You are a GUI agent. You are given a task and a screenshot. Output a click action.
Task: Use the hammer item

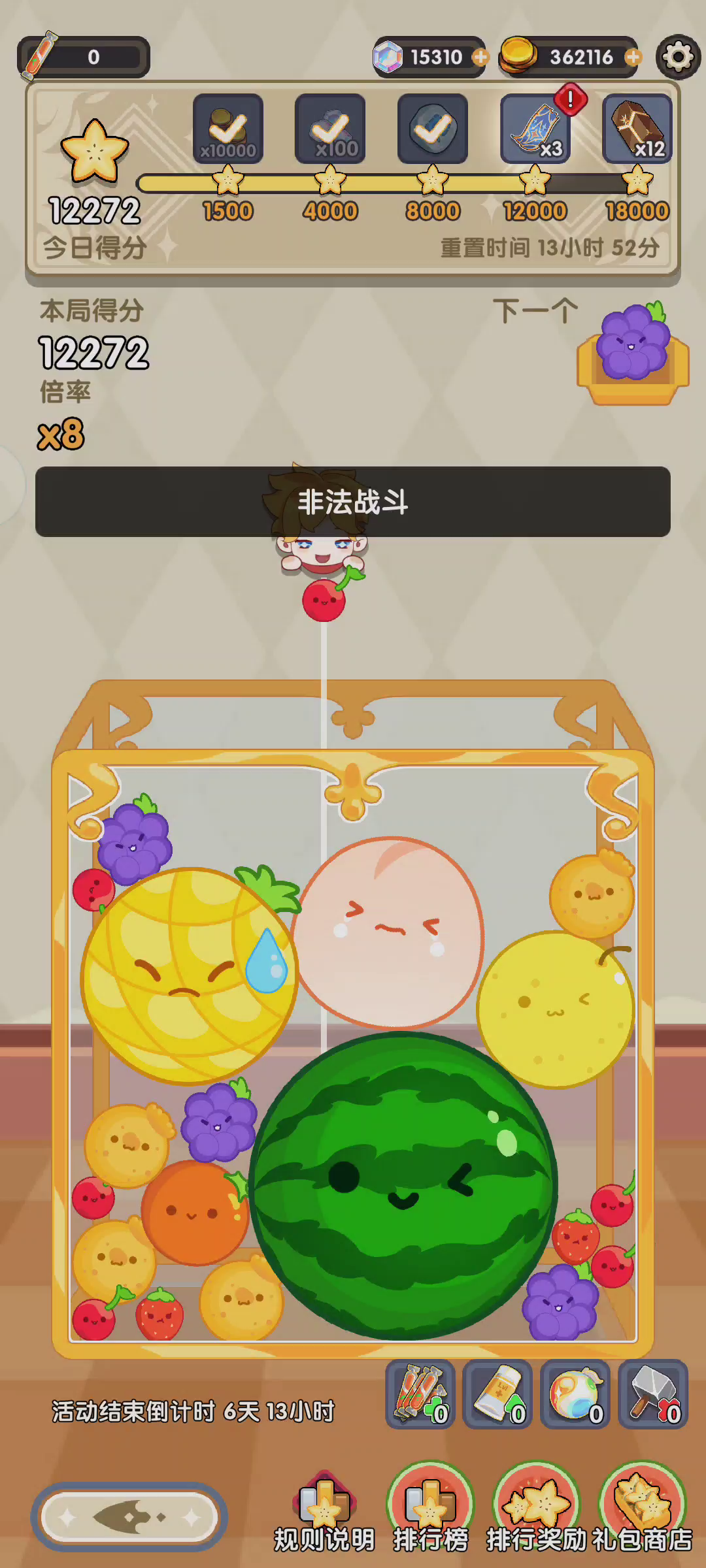click(x=653, y=1394)
